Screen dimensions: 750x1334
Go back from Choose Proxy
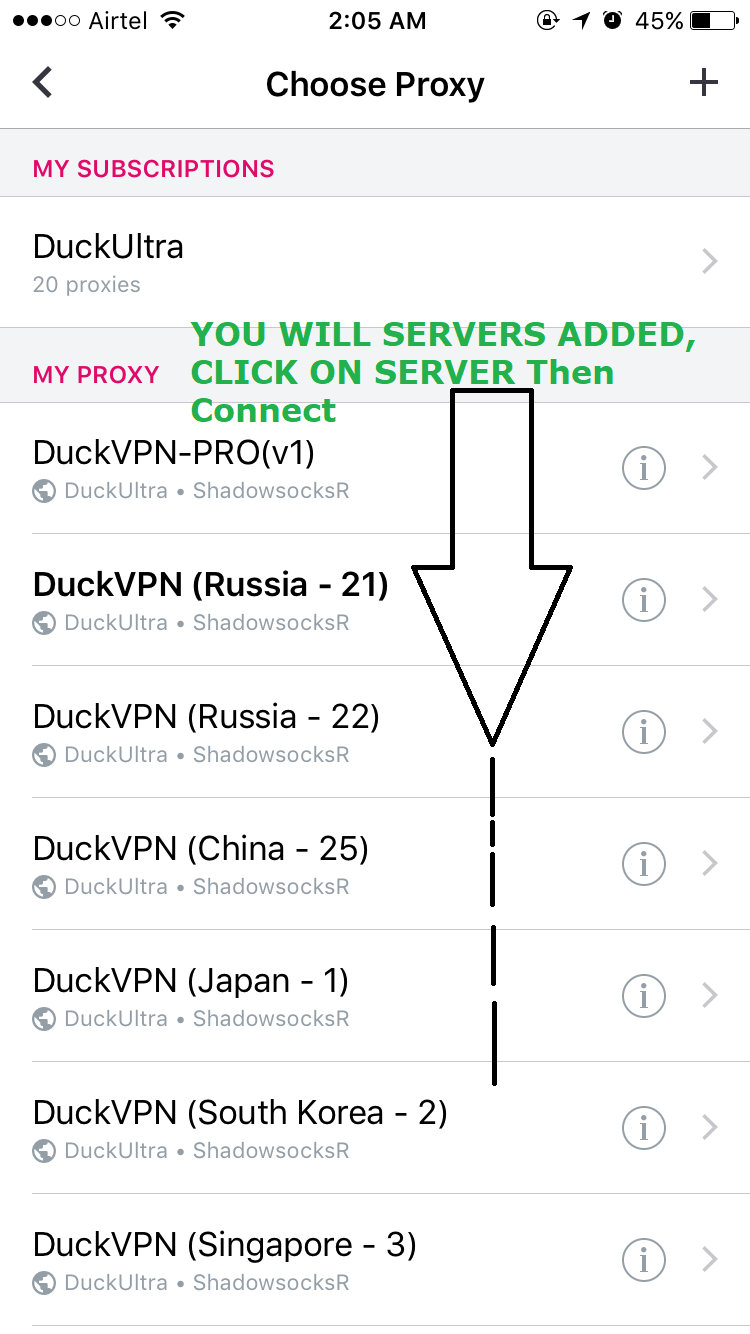(42, 83)
